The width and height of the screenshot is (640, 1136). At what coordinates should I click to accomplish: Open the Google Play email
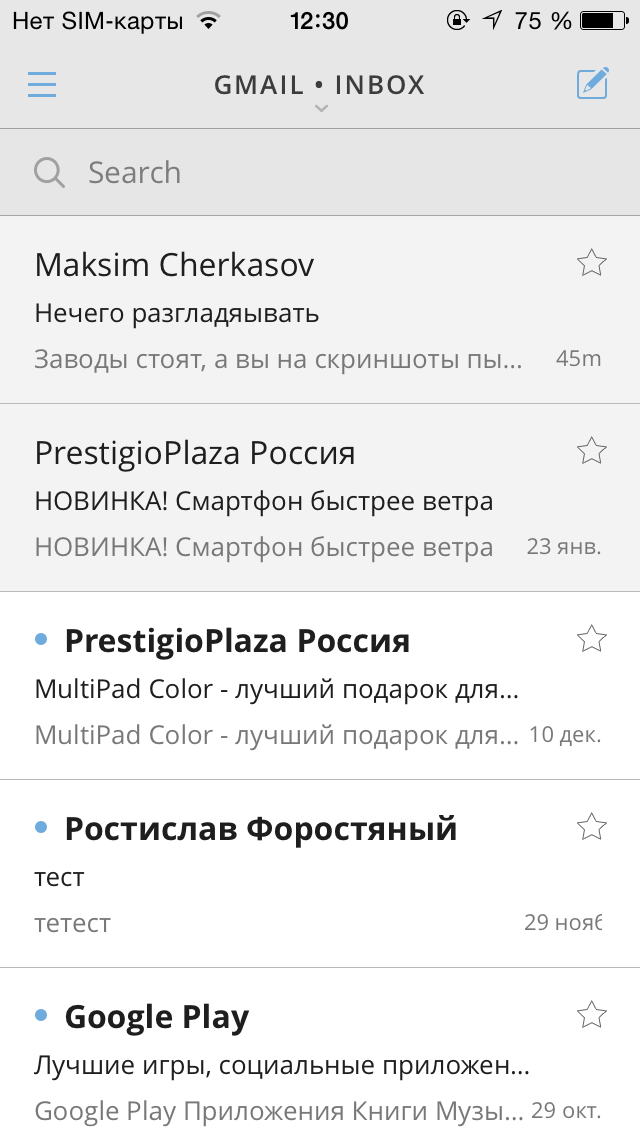320,1052
